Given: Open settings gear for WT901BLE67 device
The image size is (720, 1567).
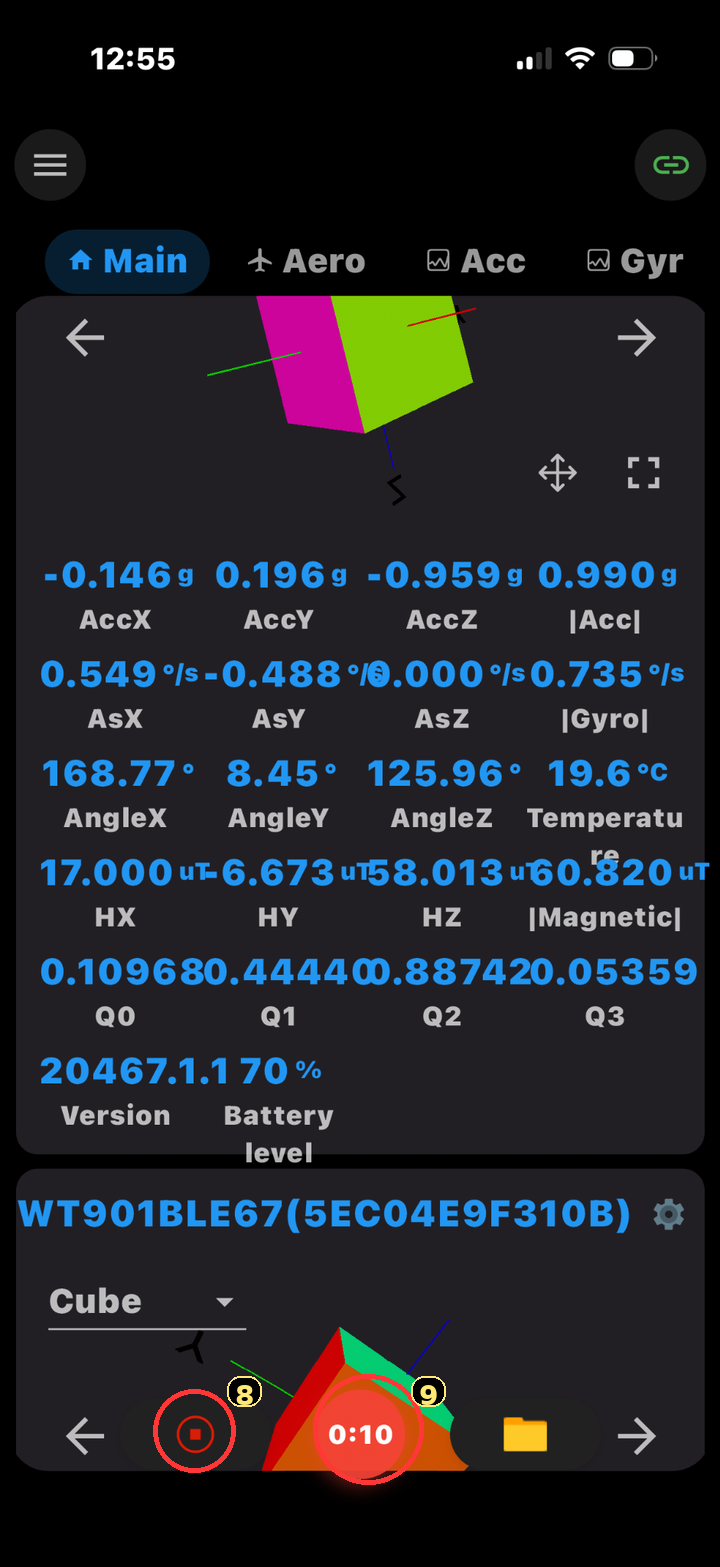Looking at the screenshot, I should click(x=668, y=1214).
